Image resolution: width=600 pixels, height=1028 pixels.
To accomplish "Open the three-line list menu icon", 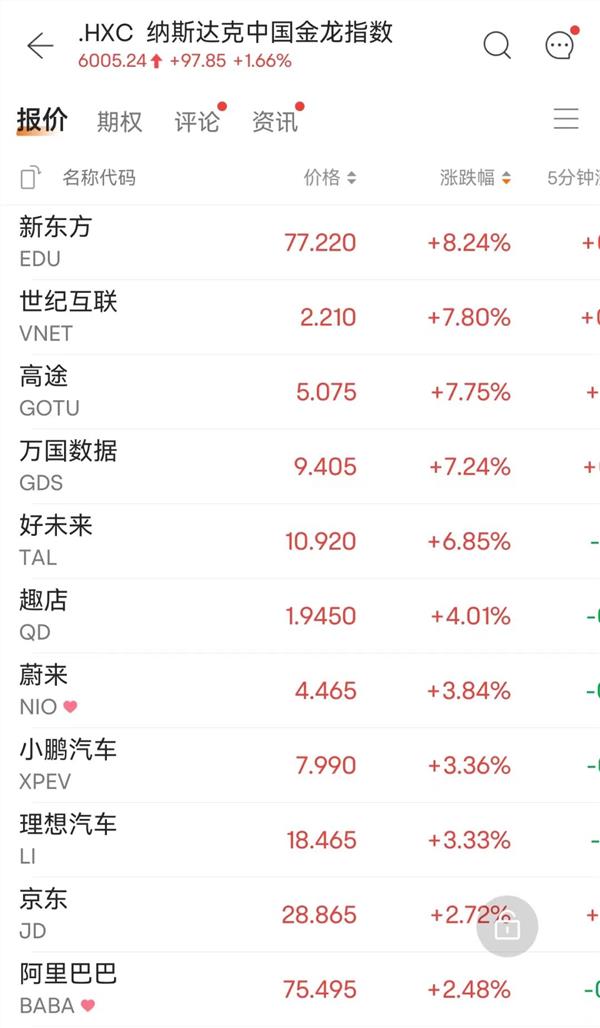I will pyautogui.click(x=566, y=119).
